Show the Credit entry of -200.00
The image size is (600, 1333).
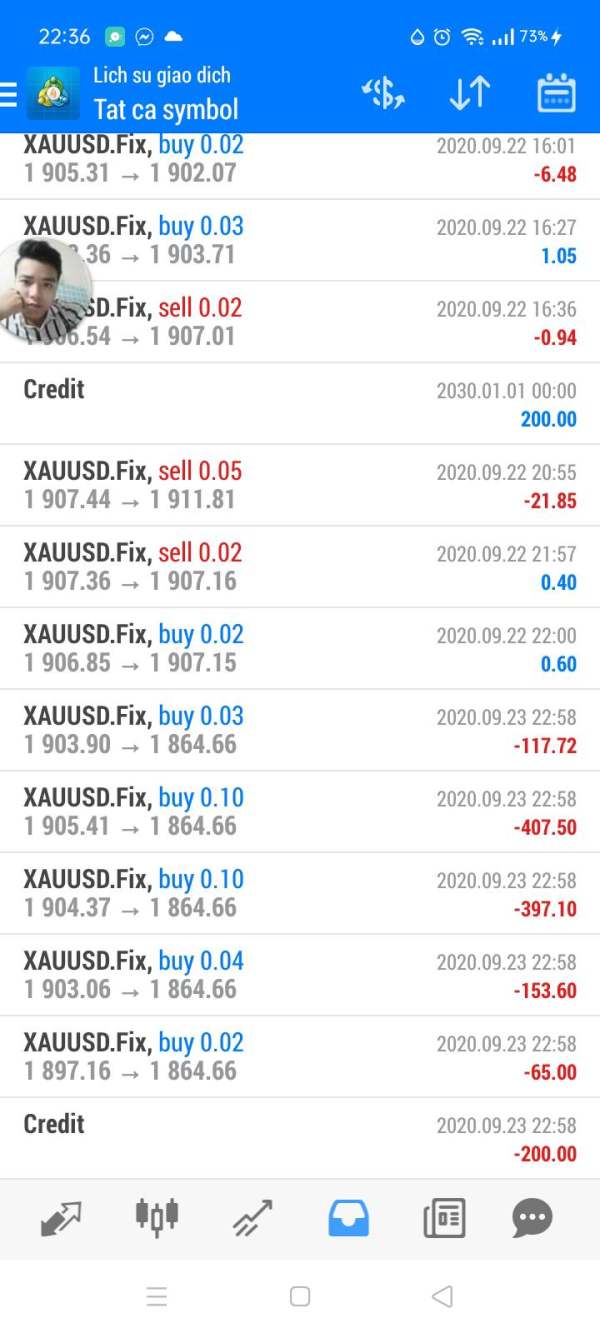[x=300, y=1138]
